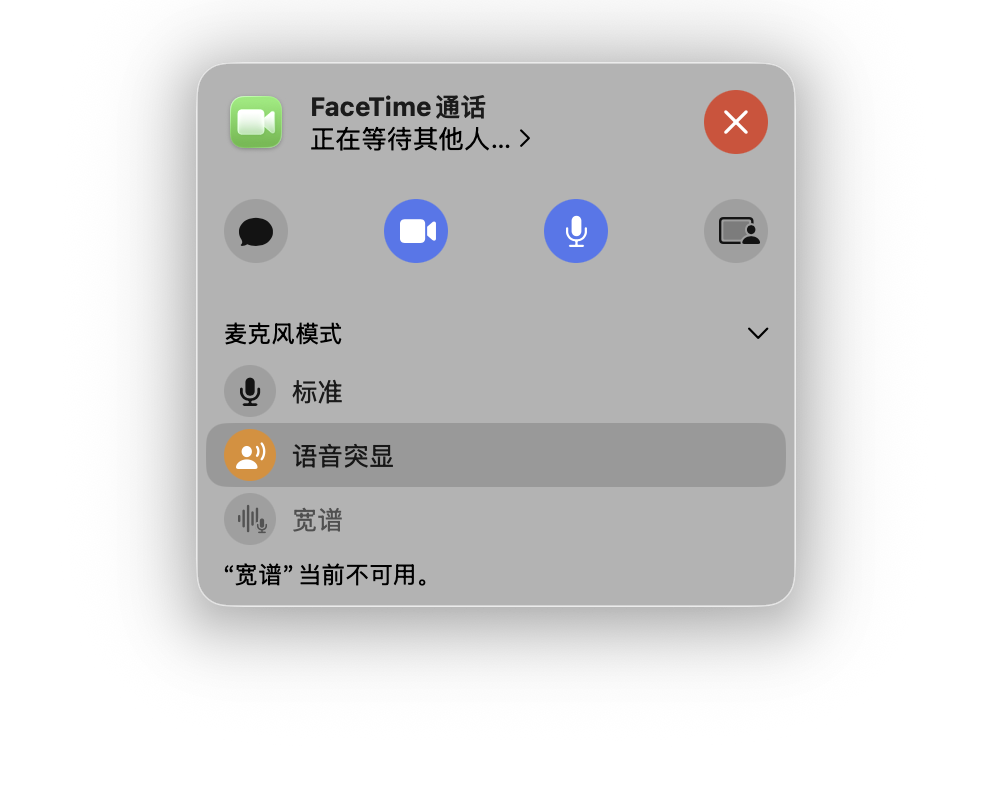The height and width of the screenshot is (802, 992).
Task: Open the messages chat bubble icon
Action: pos(256,231)
